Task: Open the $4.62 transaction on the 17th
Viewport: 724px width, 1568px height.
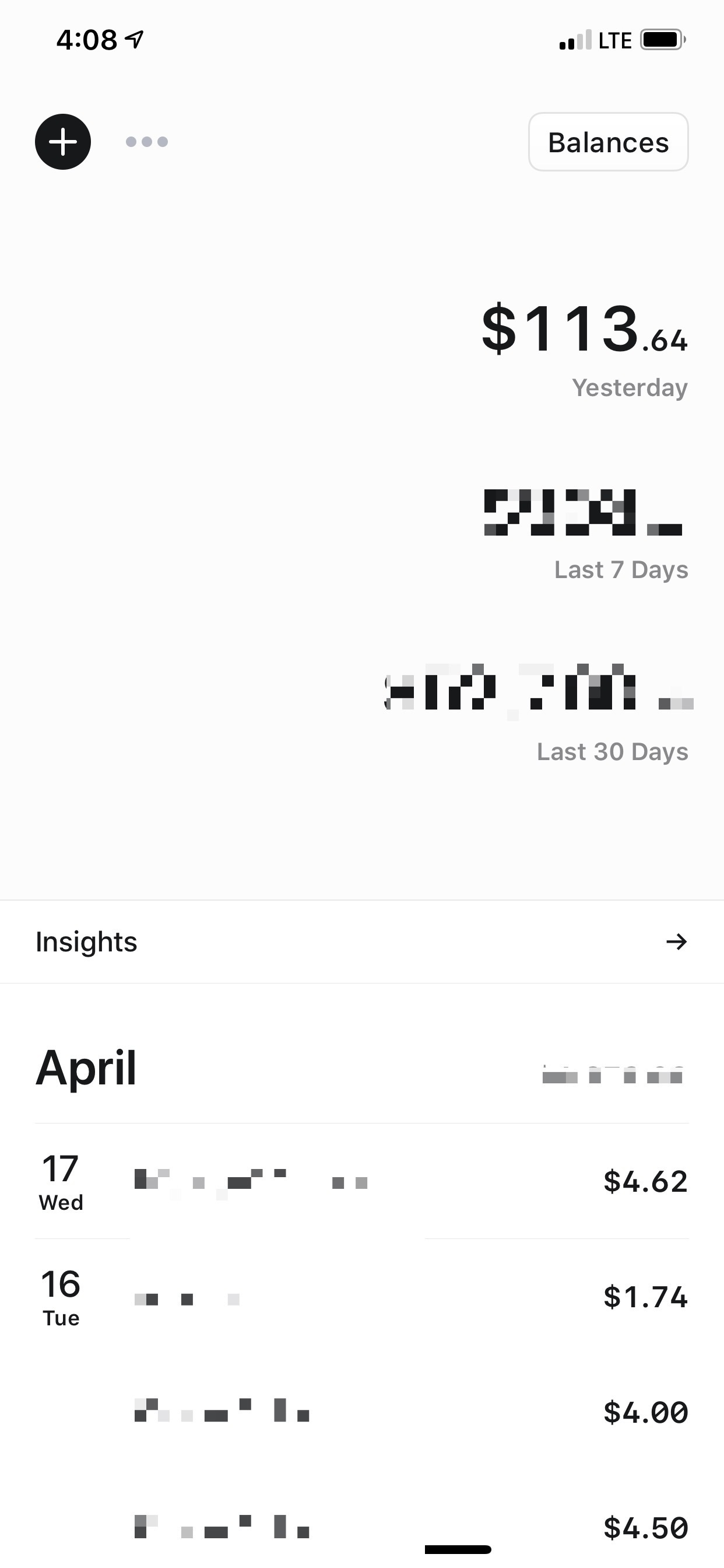Action: click(x=361, y=1181)
